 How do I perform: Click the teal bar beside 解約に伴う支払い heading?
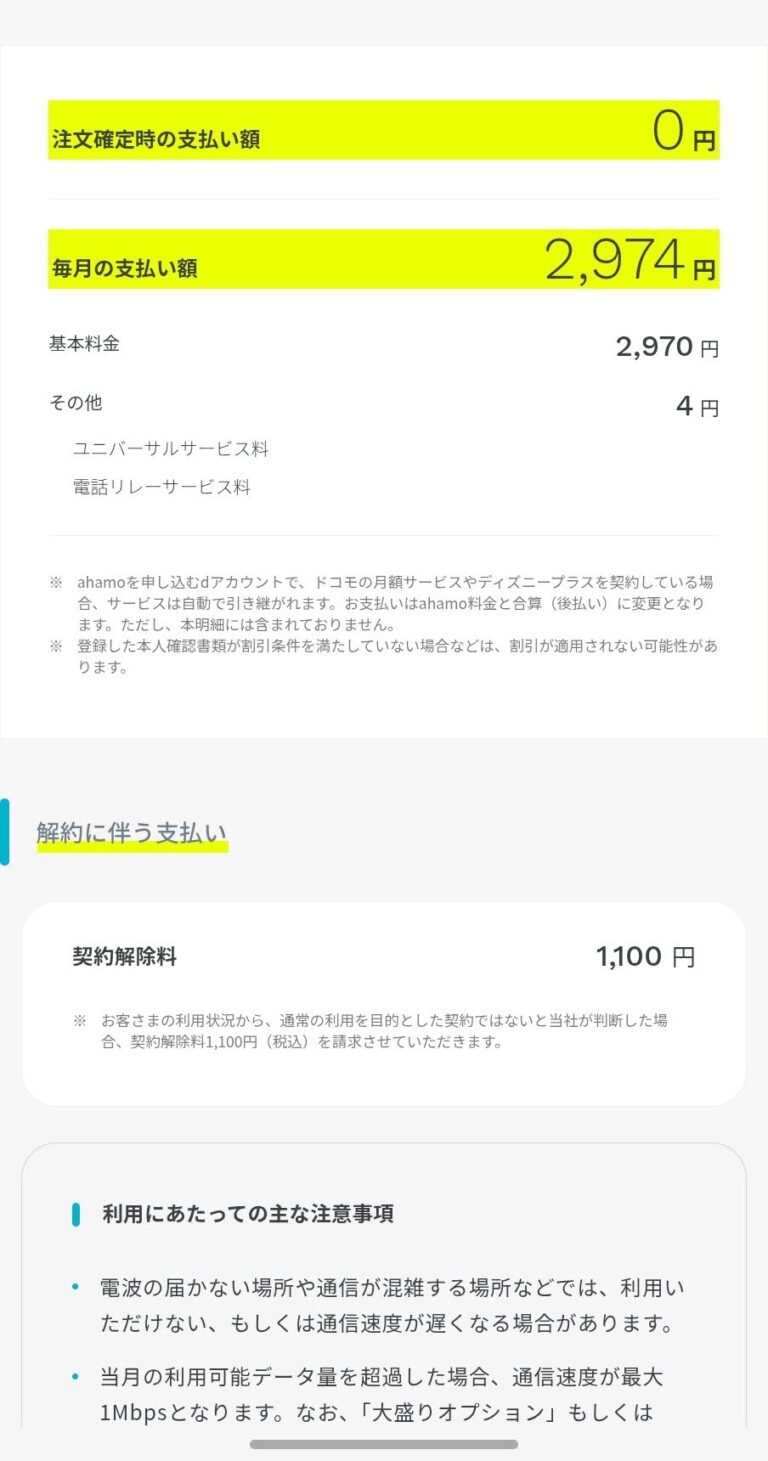tap(8, 830)
